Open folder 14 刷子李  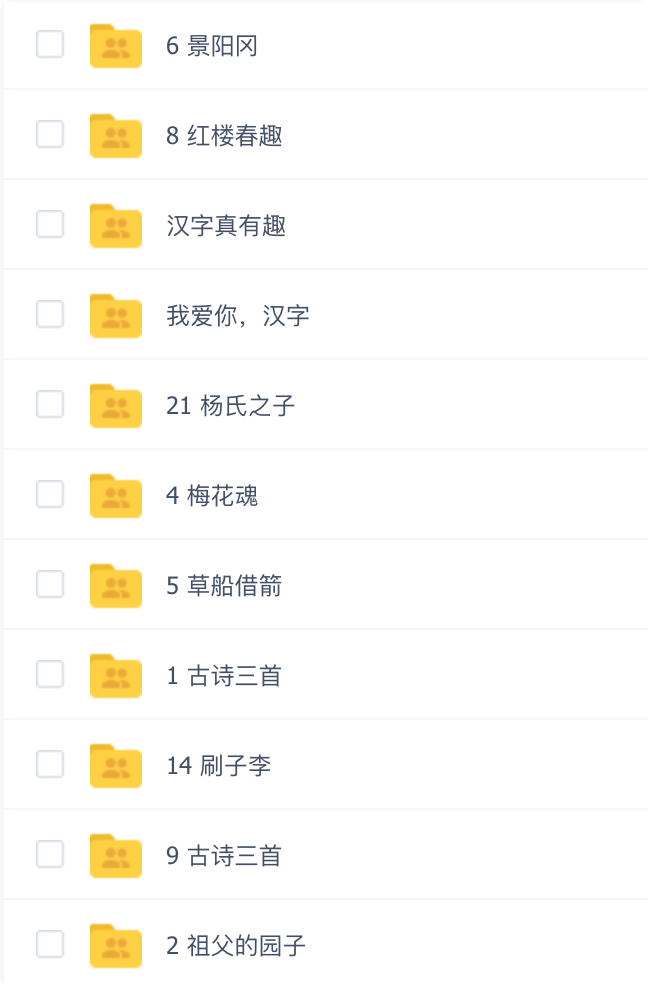[218, 765]
